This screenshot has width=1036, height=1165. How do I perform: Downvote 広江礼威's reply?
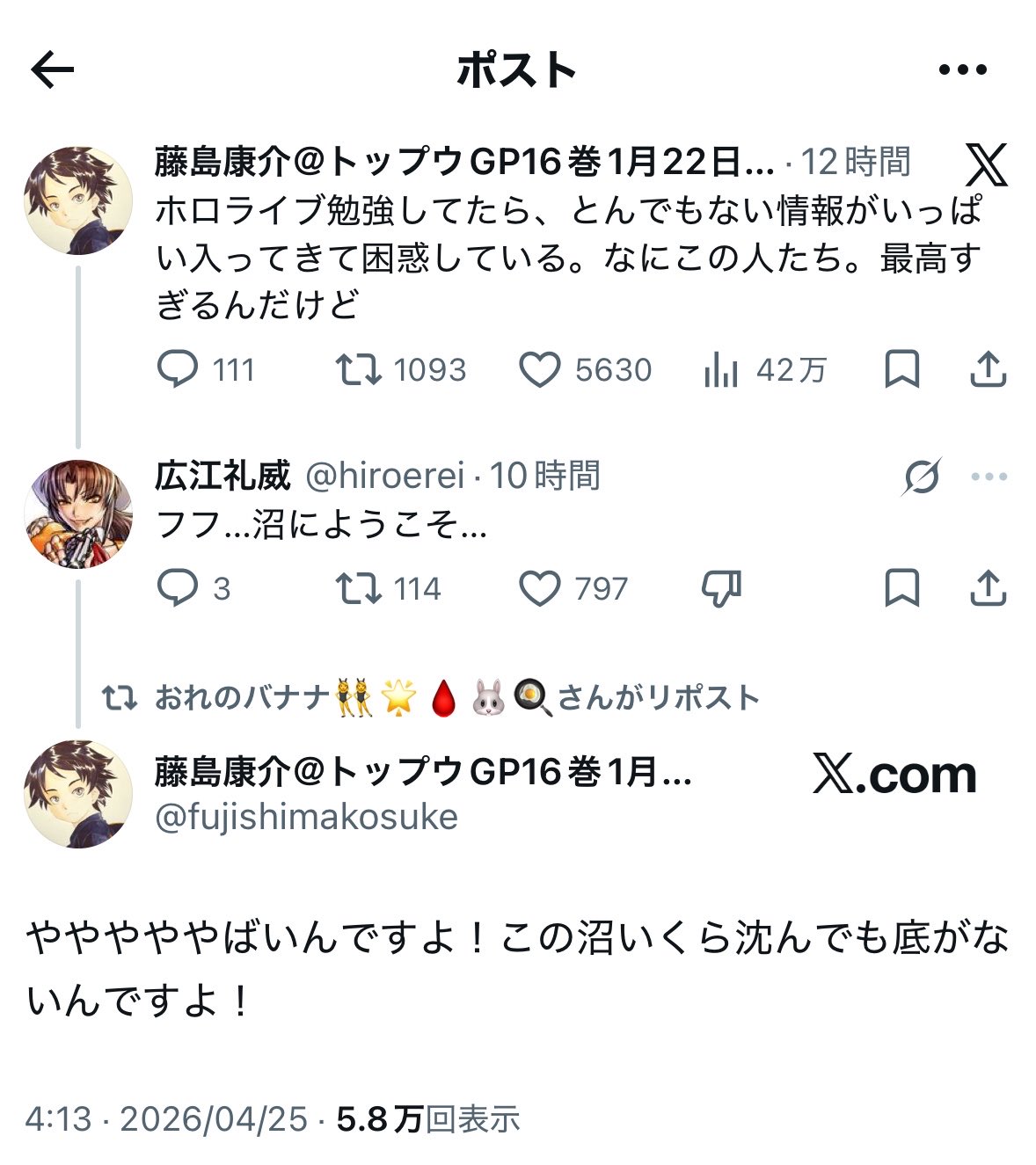click(721, 588)
